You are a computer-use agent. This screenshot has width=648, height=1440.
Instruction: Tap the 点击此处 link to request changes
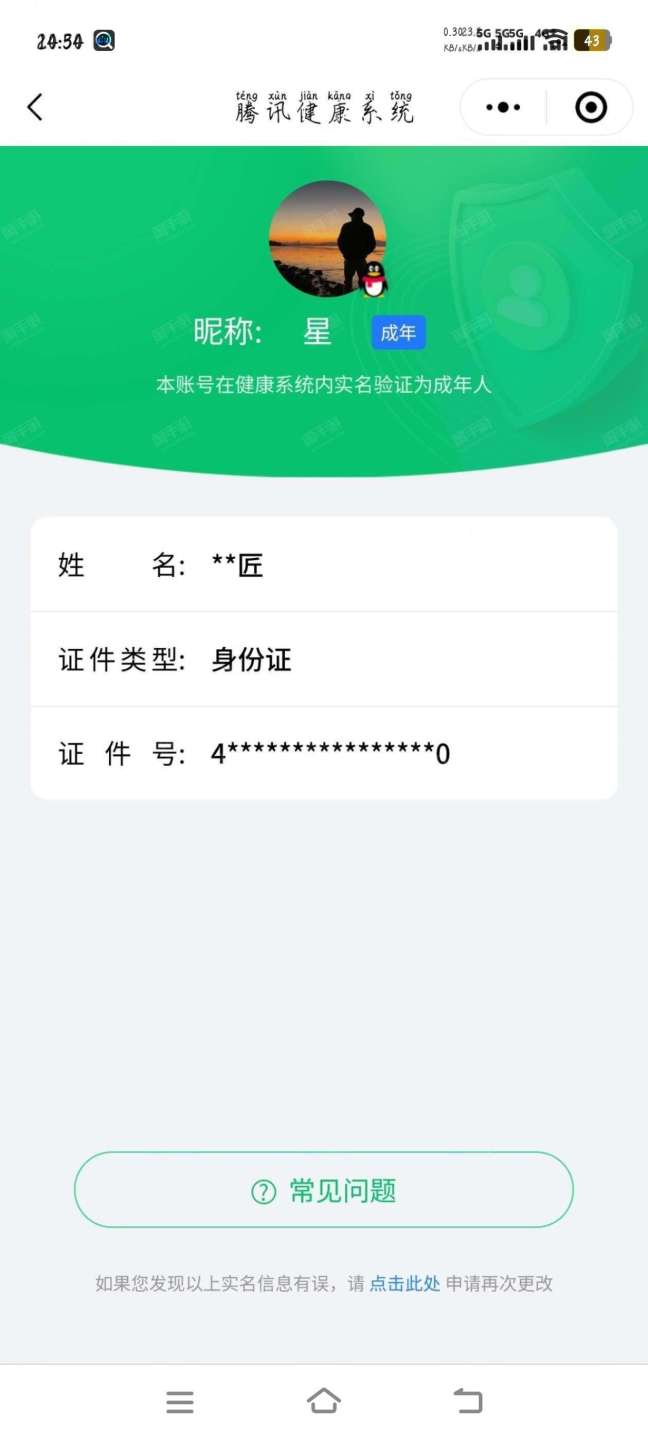pyautogui.click(x=405, y=1284)
